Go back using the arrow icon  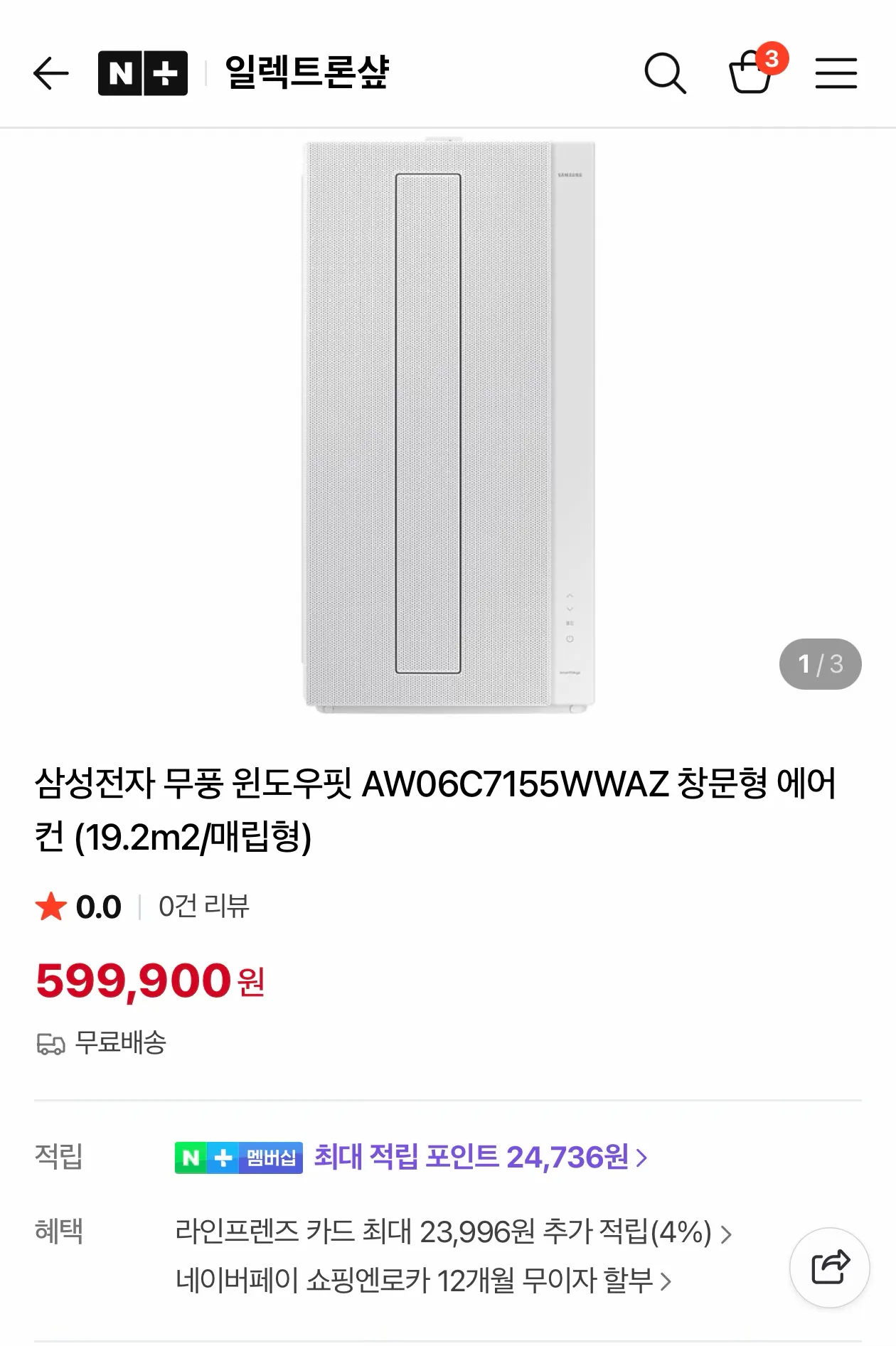51,73
